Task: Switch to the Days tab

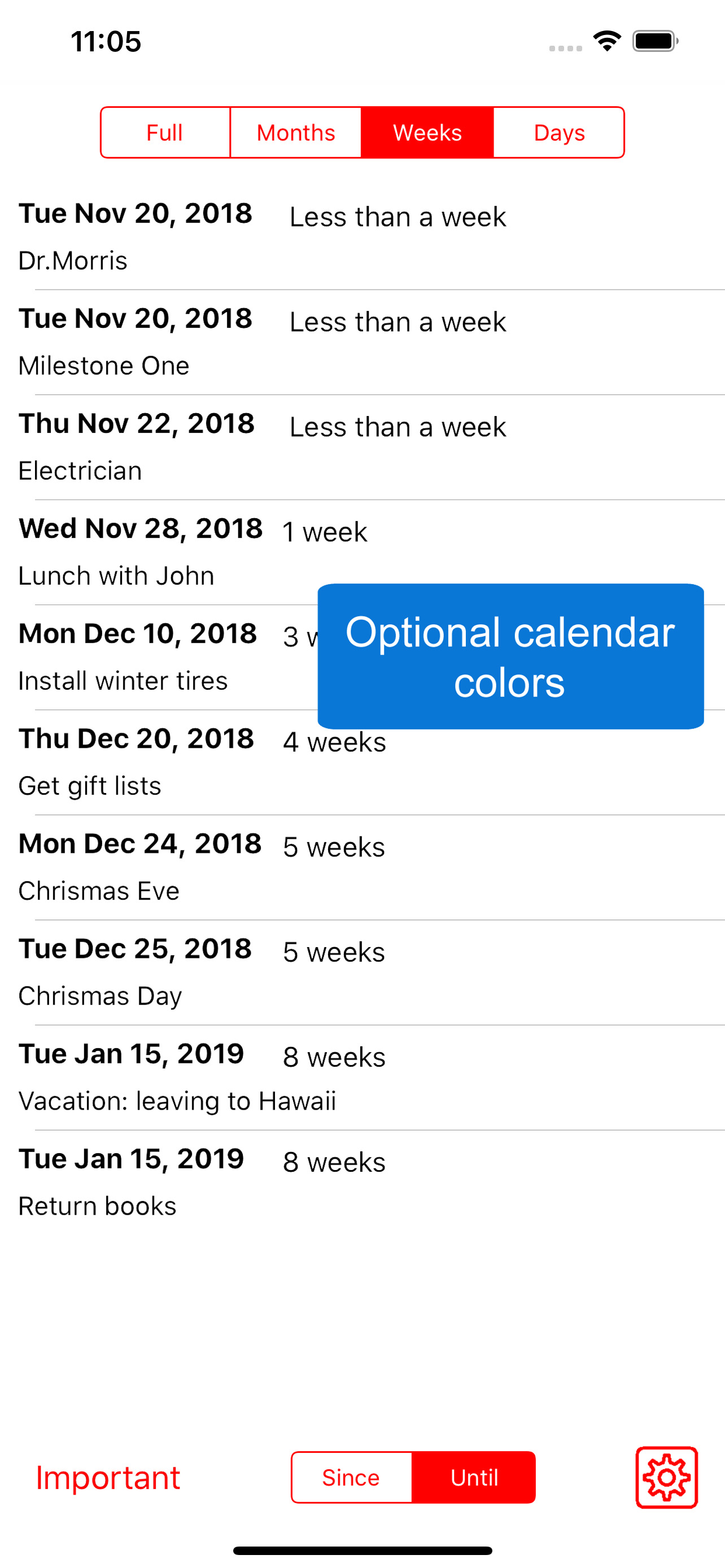Action: tap(559, 132)
